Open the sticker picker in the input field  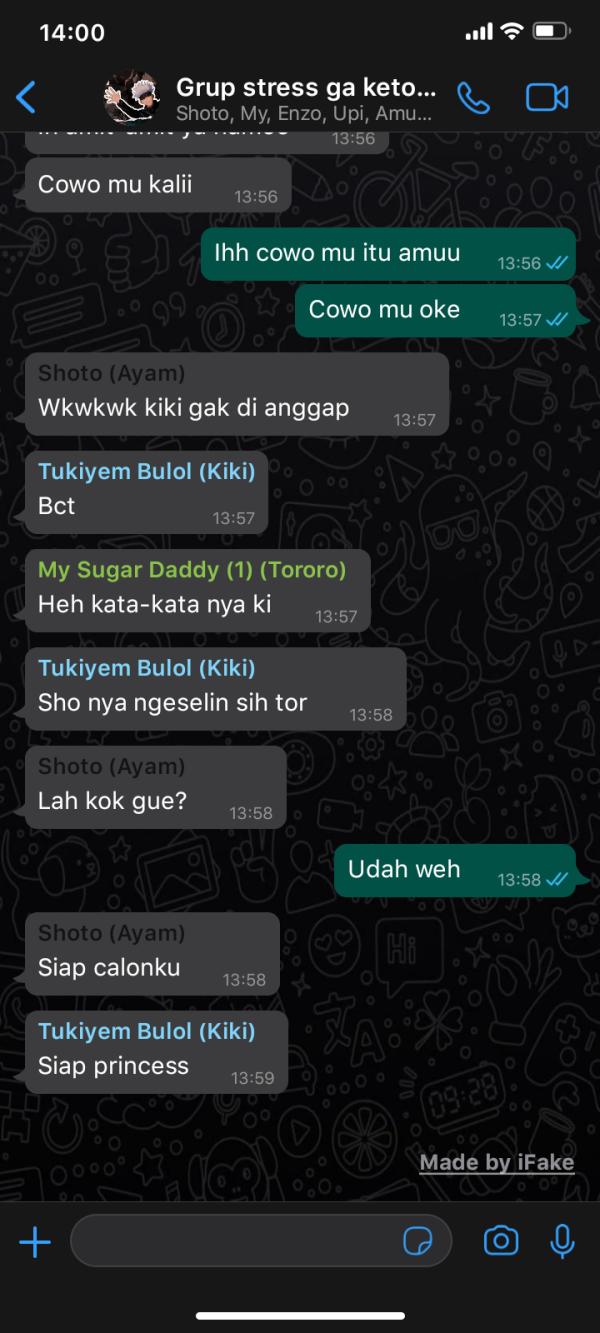[417, 1242]
